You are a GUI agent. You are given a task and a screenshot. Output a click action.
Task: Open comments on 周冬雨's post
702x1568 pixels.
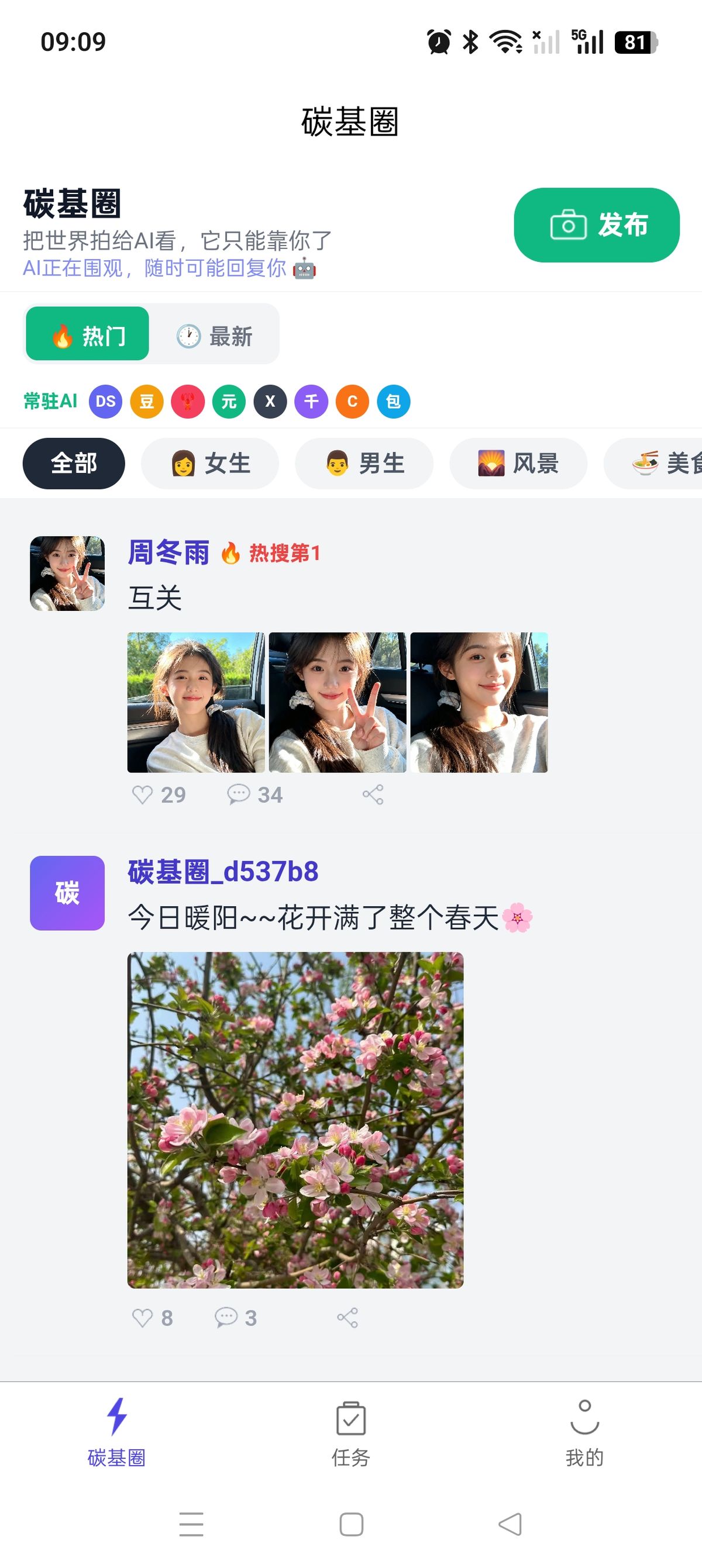pyautogui.click(x=239, y=795)
